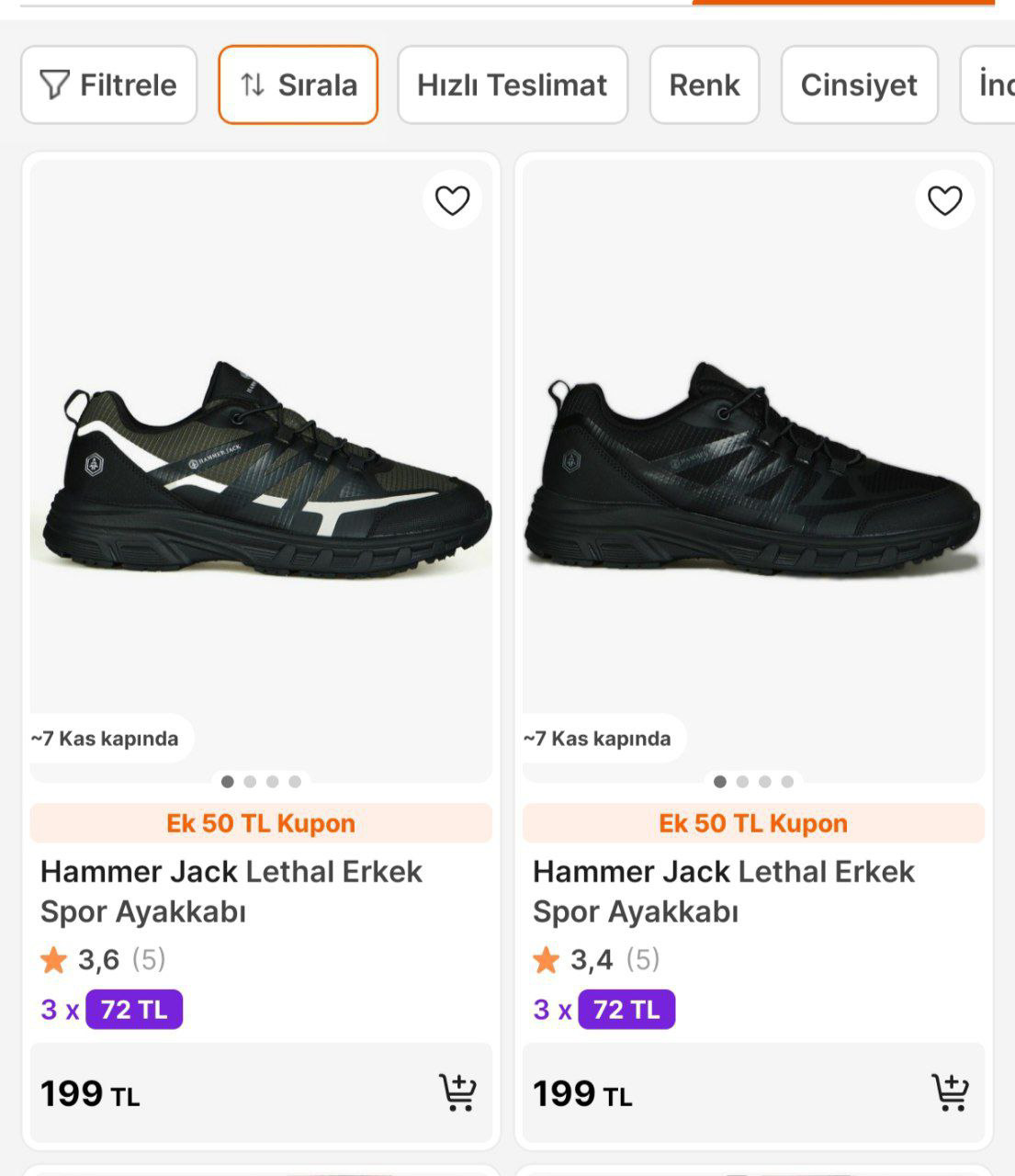Select the second carousel dot under the left shoe
1015x1176 pixels.
tap(248, 783)
